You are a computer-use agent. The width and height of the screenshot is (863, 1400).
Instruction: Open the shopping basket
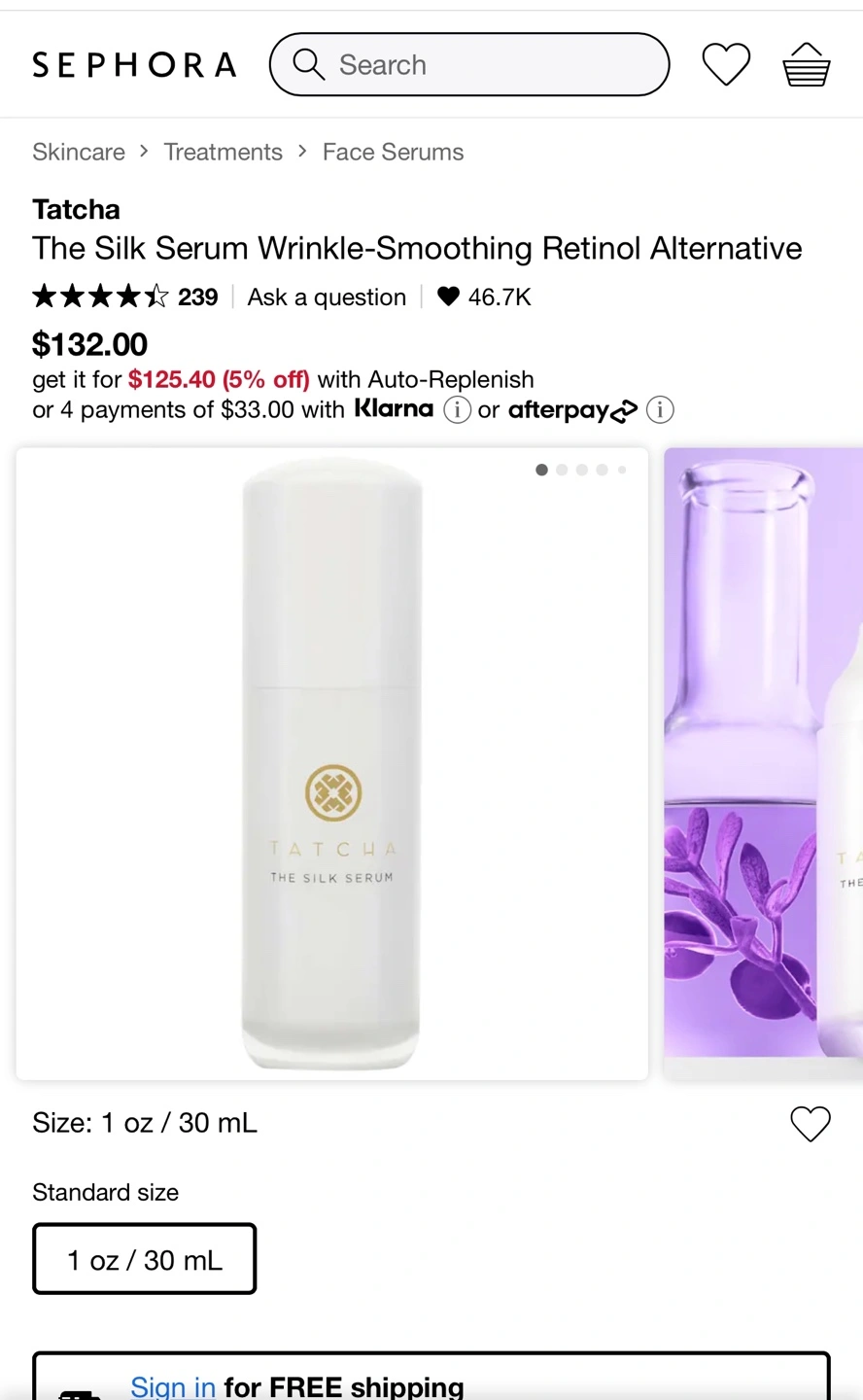tap(807, 65)
